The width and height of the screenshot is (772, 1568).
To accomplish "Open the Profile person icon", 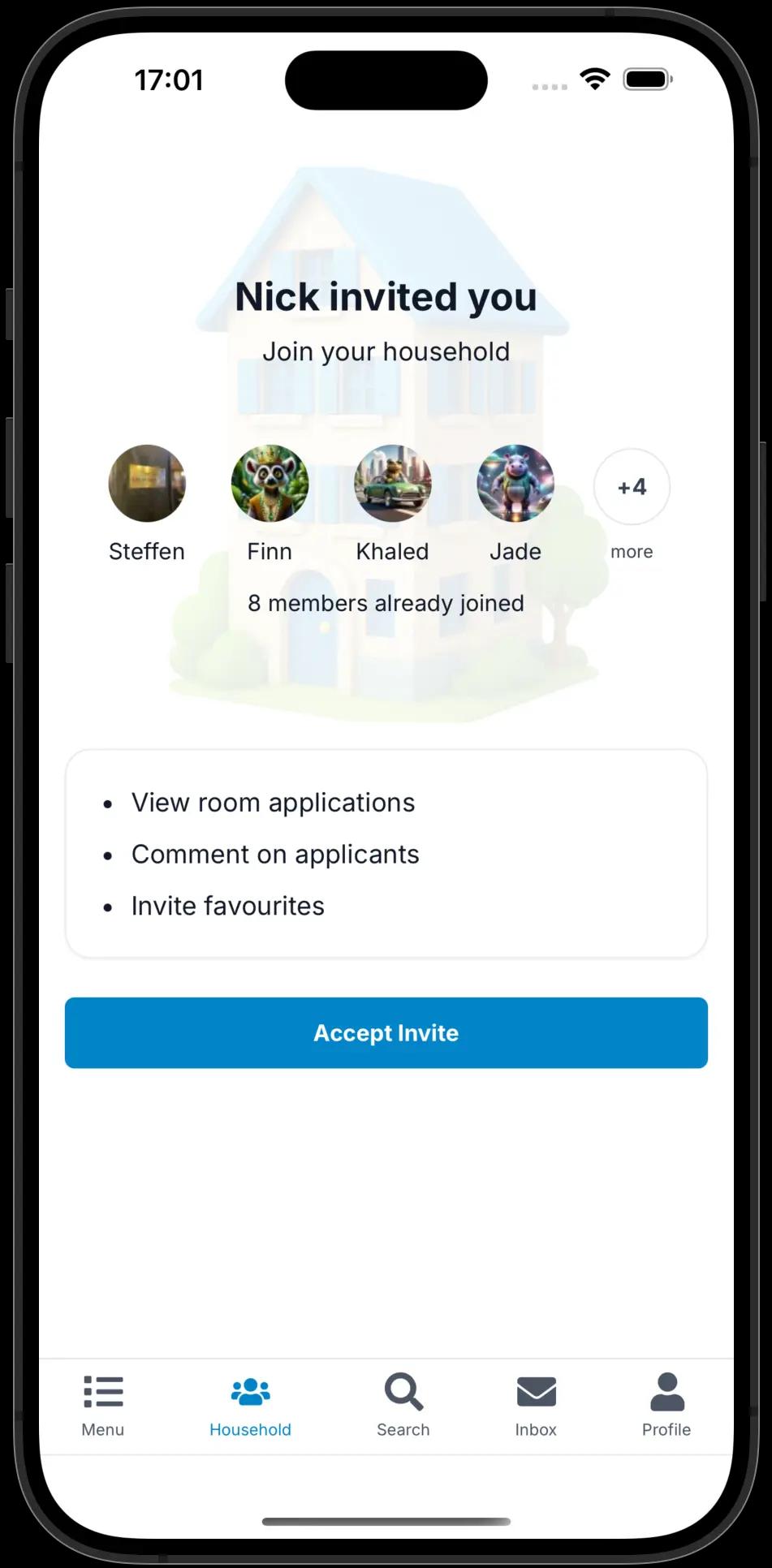I will 666,1391.
